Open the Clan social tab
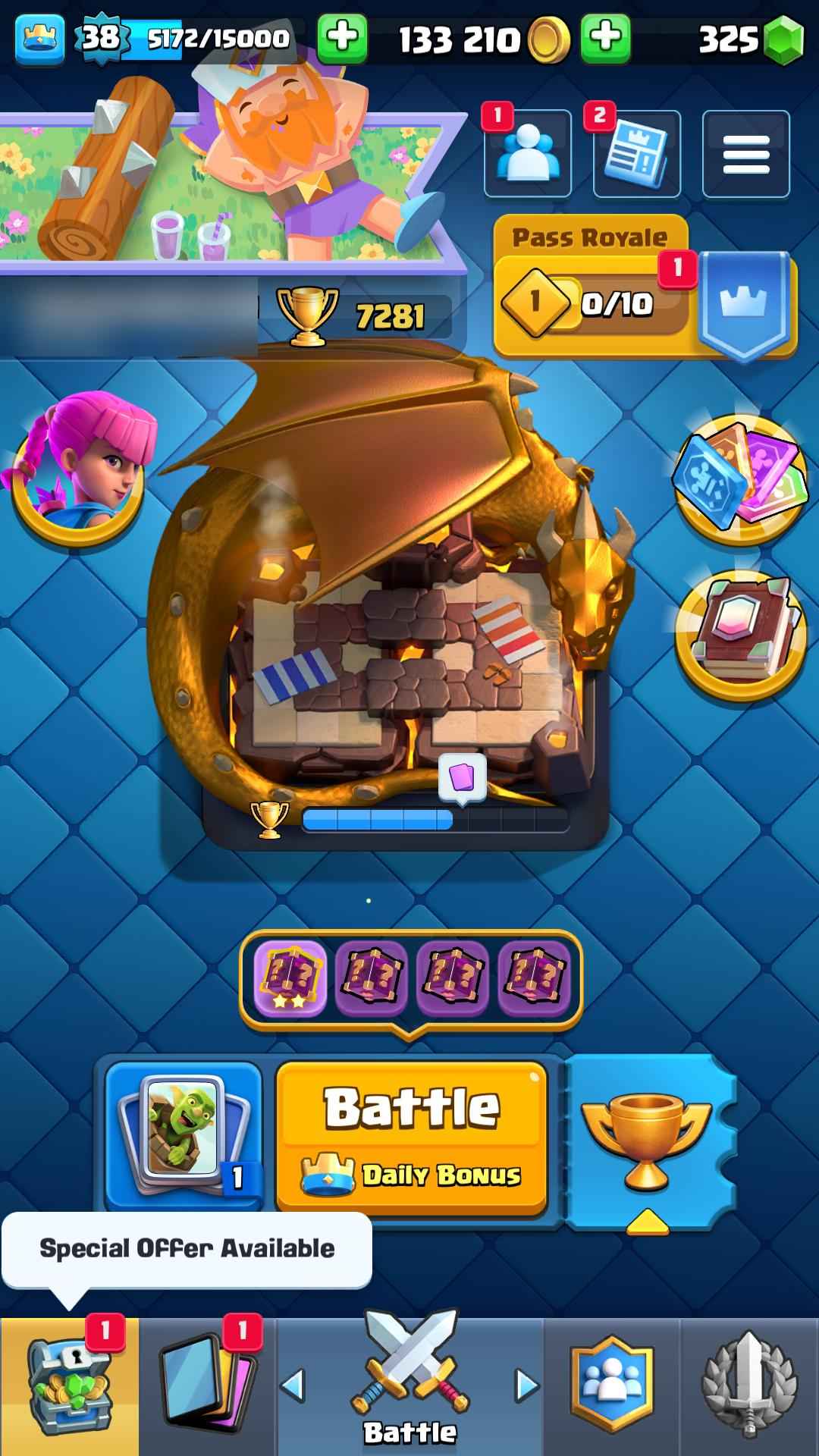This screenshot has width=819, height=1456. click(x=611, y=1386)
